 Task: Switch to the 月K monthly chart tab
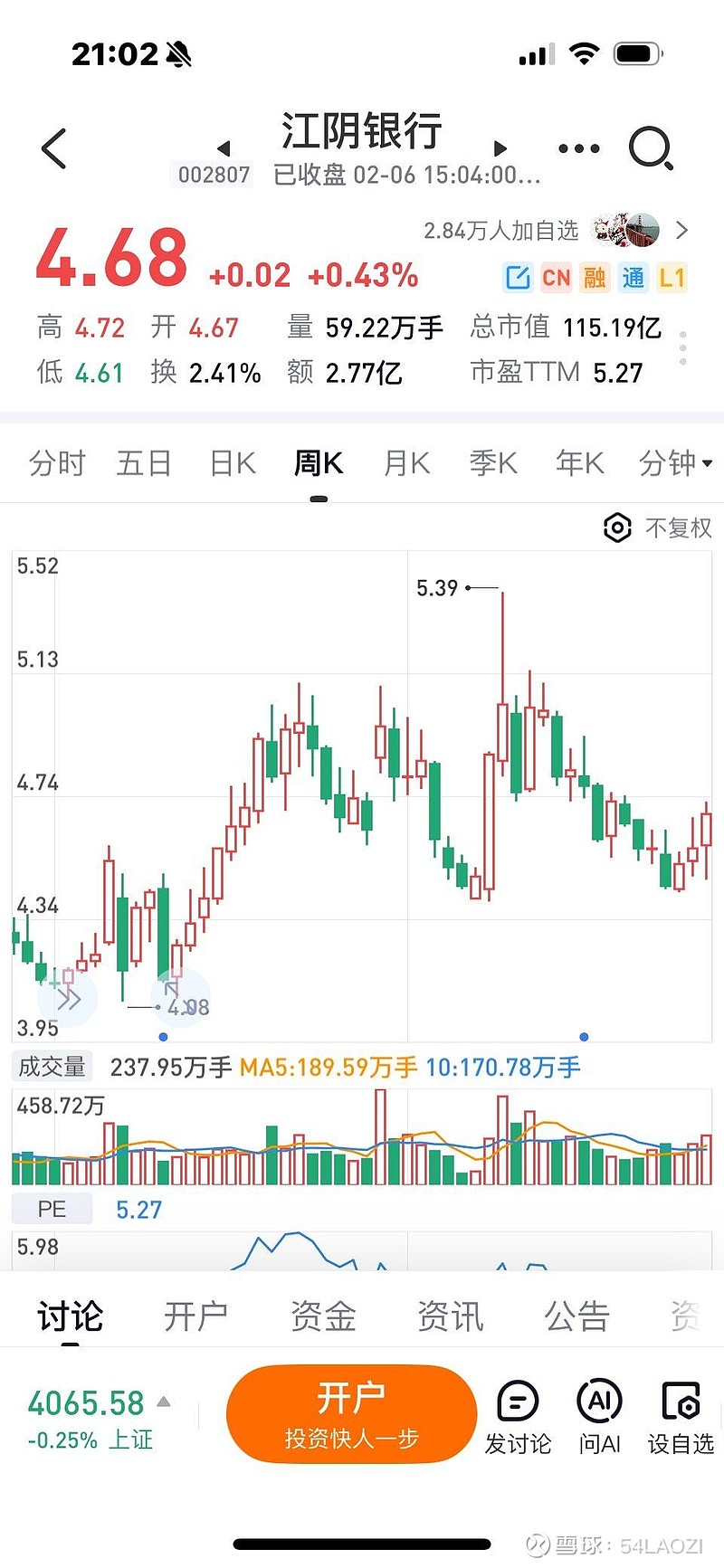404,463
